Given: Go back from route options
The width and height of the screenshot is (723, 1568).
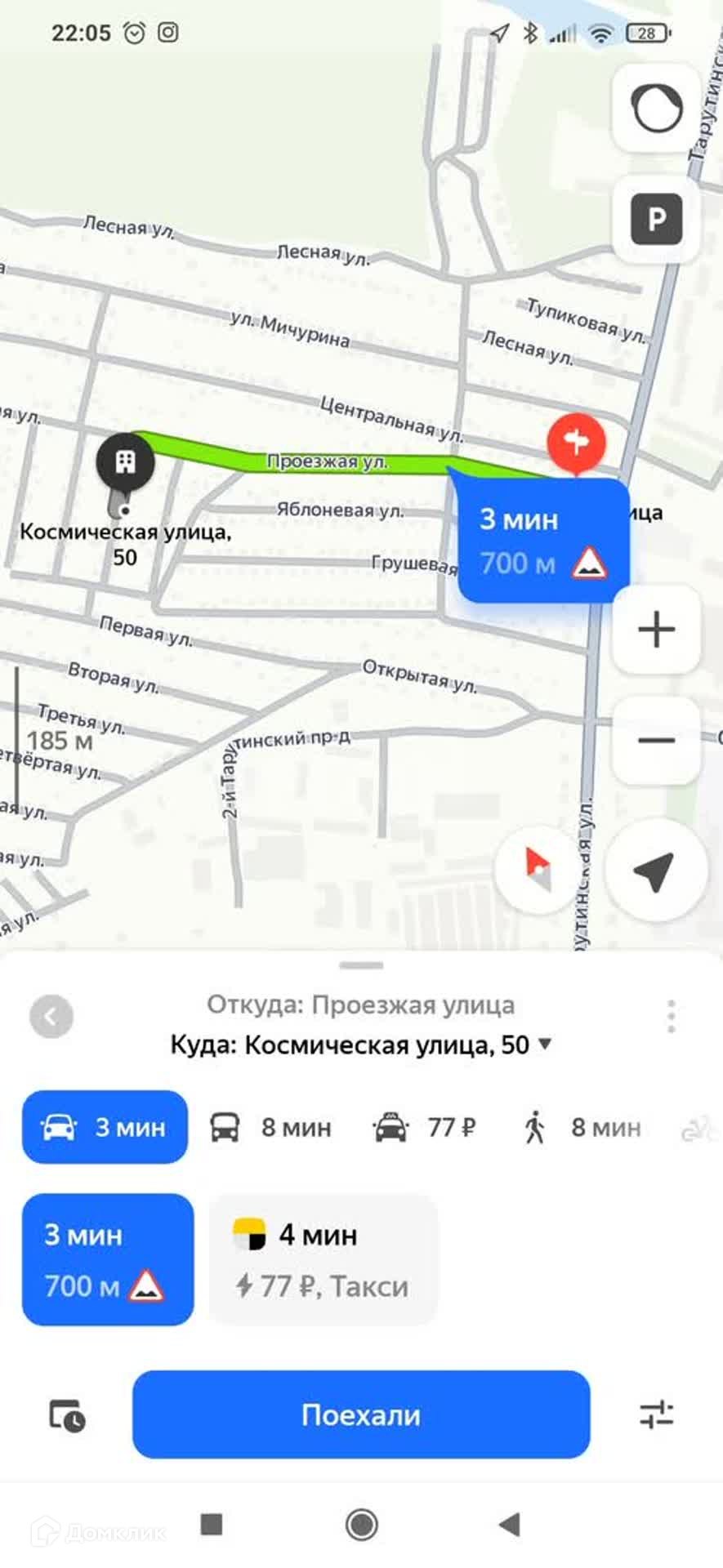Looking at the screenshot, I should pos(51,1017).
